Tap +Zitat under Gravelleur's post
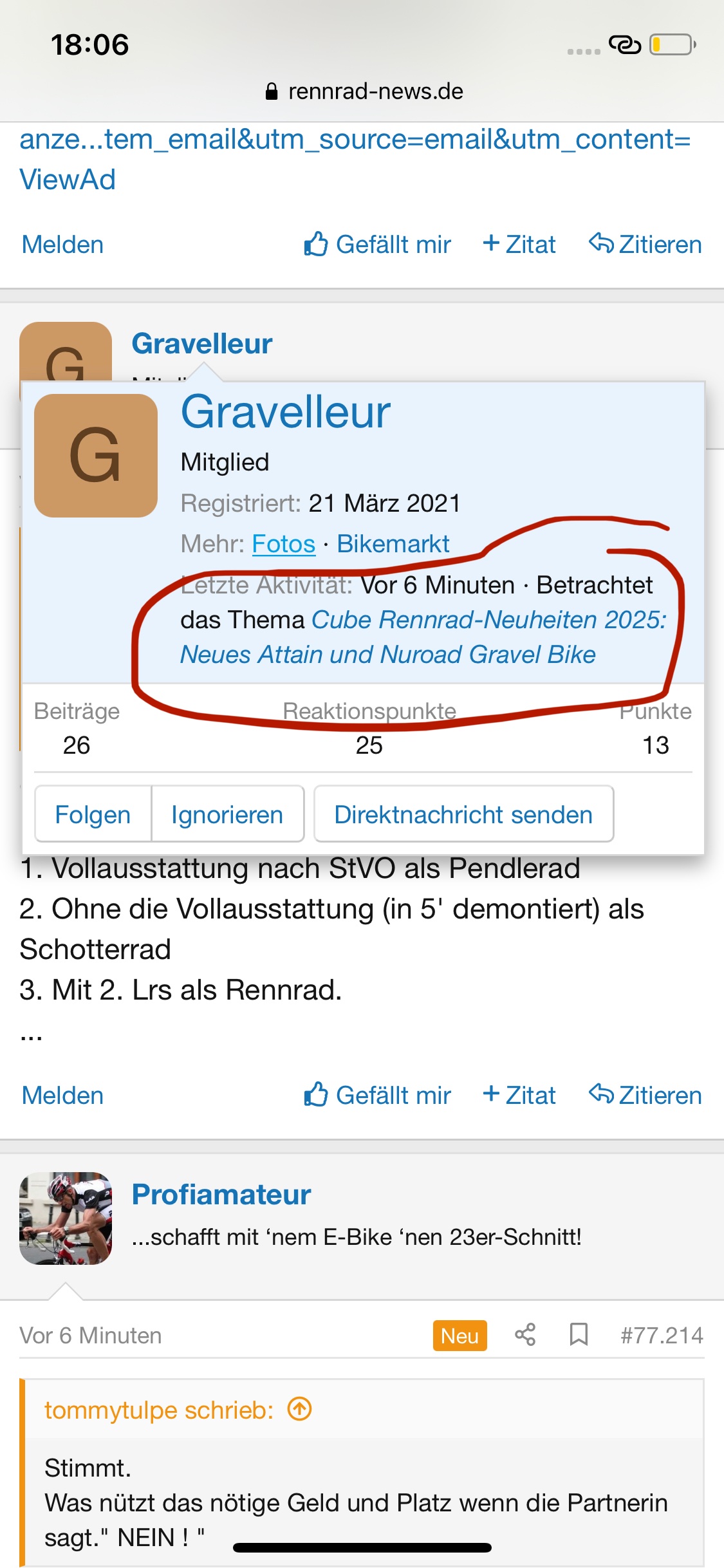724x1568 pixels. pyautogui.click(x=519, y=1095)
